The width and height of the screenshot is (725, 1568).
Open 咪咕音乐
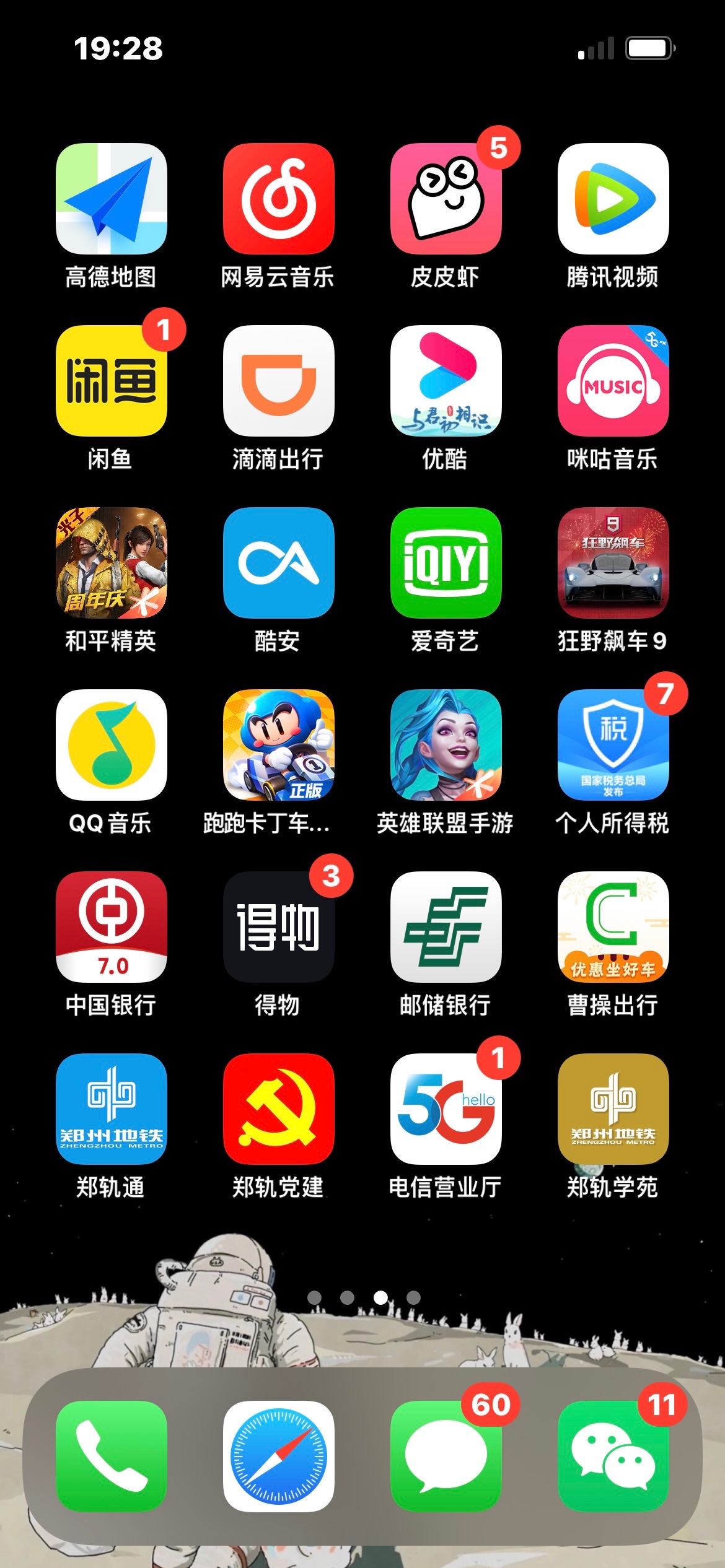click(x=613, y=381)
